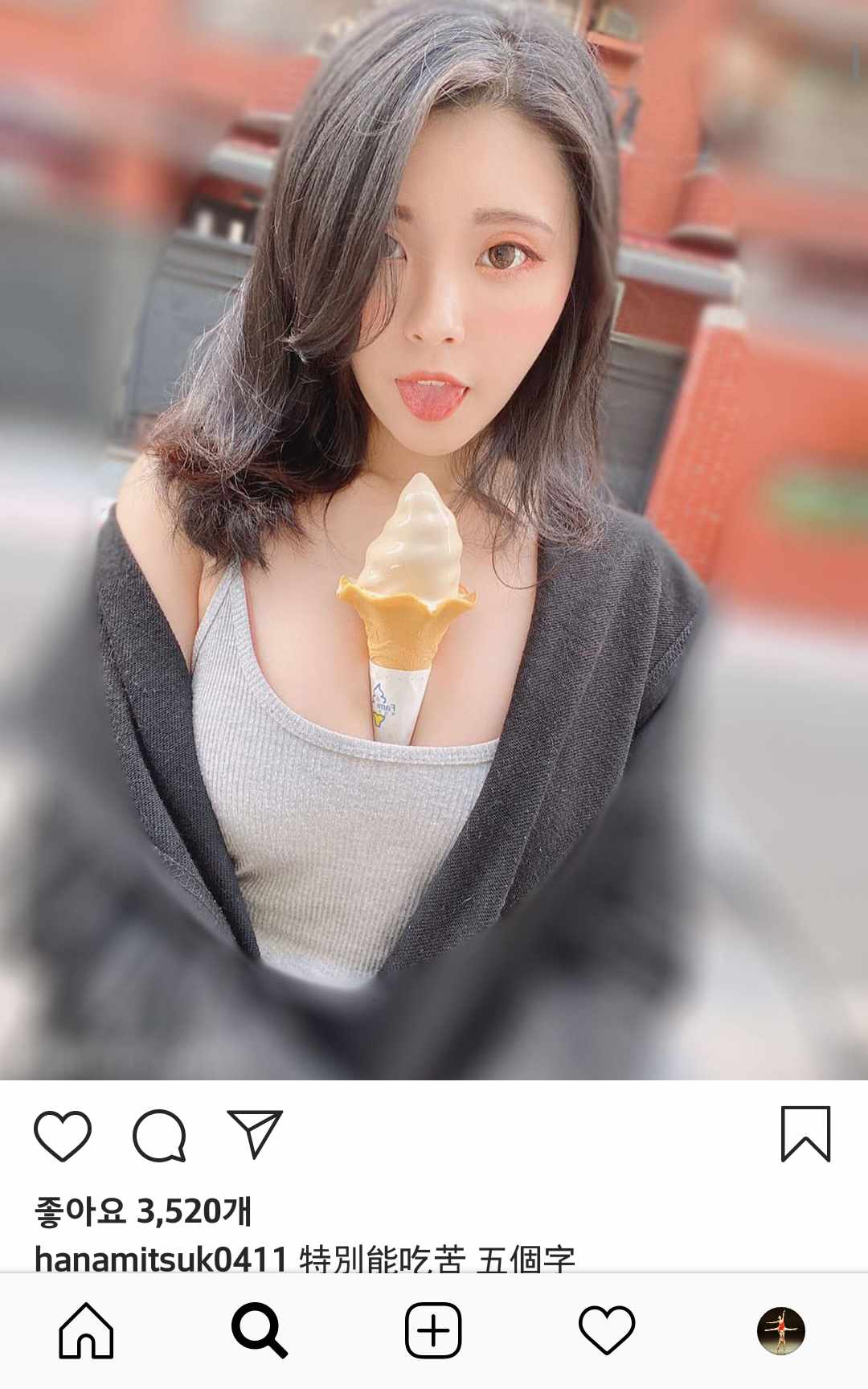868x1389 pixels.
Task: Open the hanamitsuk0411 profile link
Action: click(x=161, y=1259)
